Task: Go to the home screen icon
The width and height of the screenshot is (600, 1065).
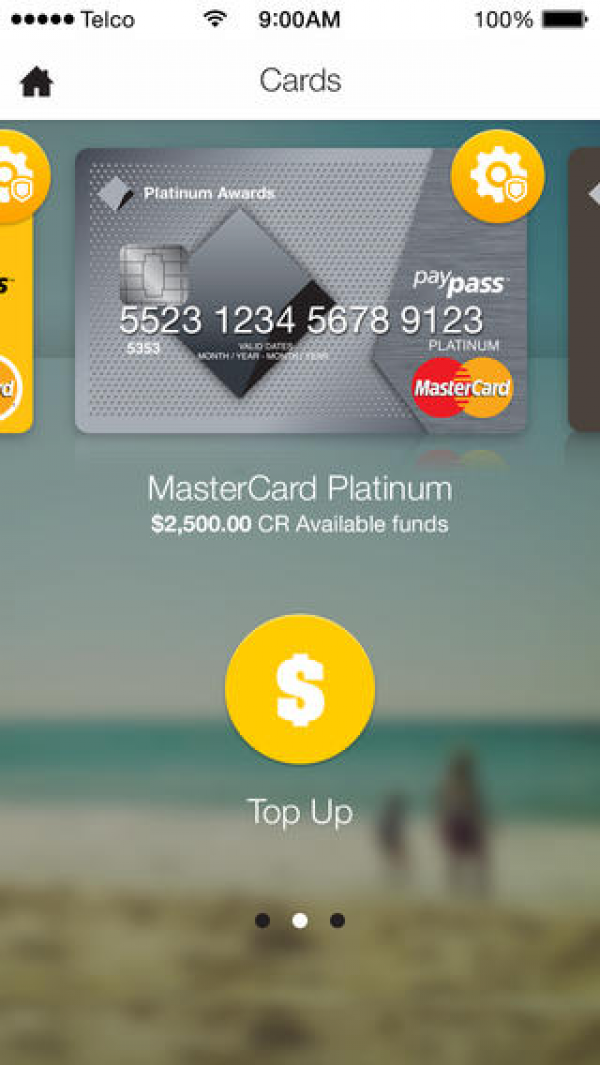Action: (x=37, y=82)
